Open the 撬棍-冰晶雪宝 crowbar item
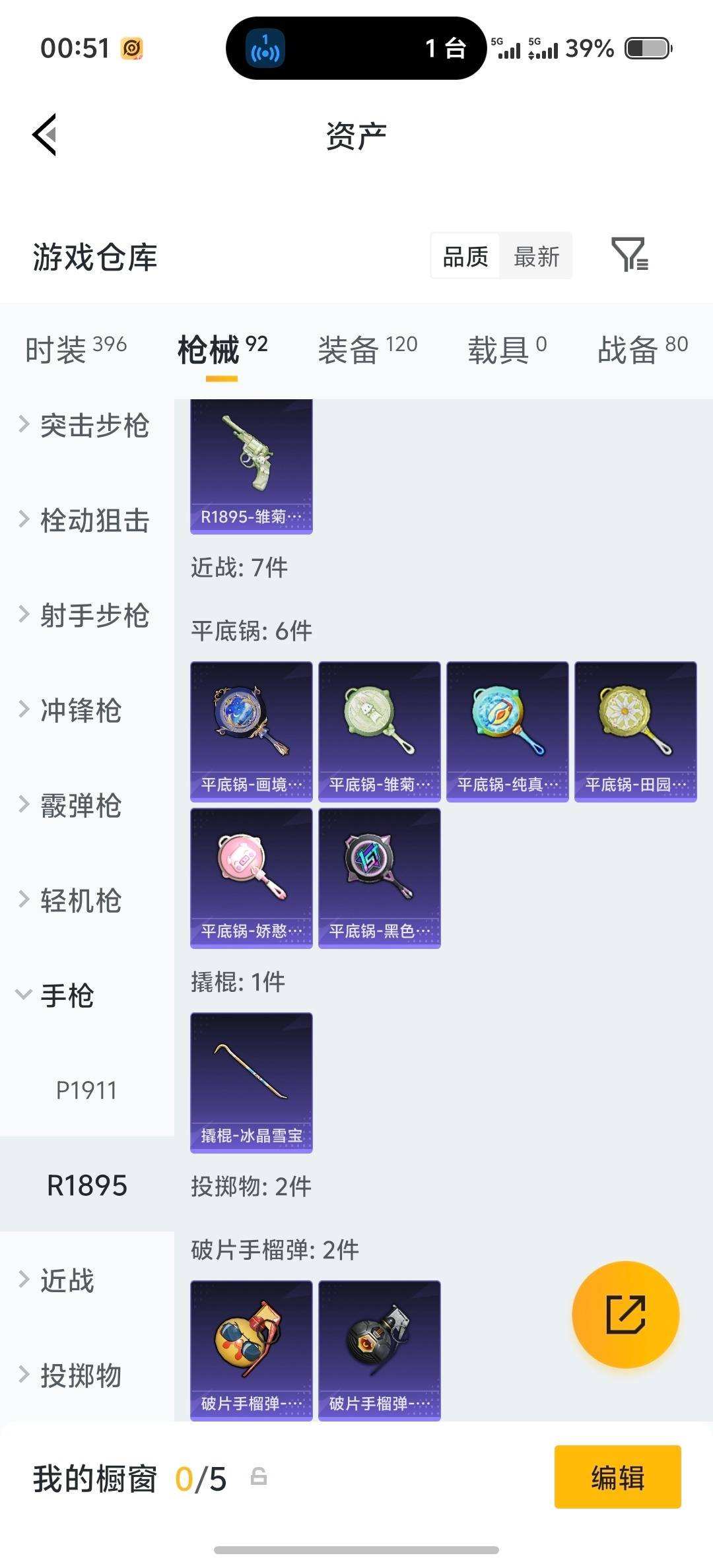This screenshot has height=1568, width=713. pyautogui.click(x=252, y=1082)
